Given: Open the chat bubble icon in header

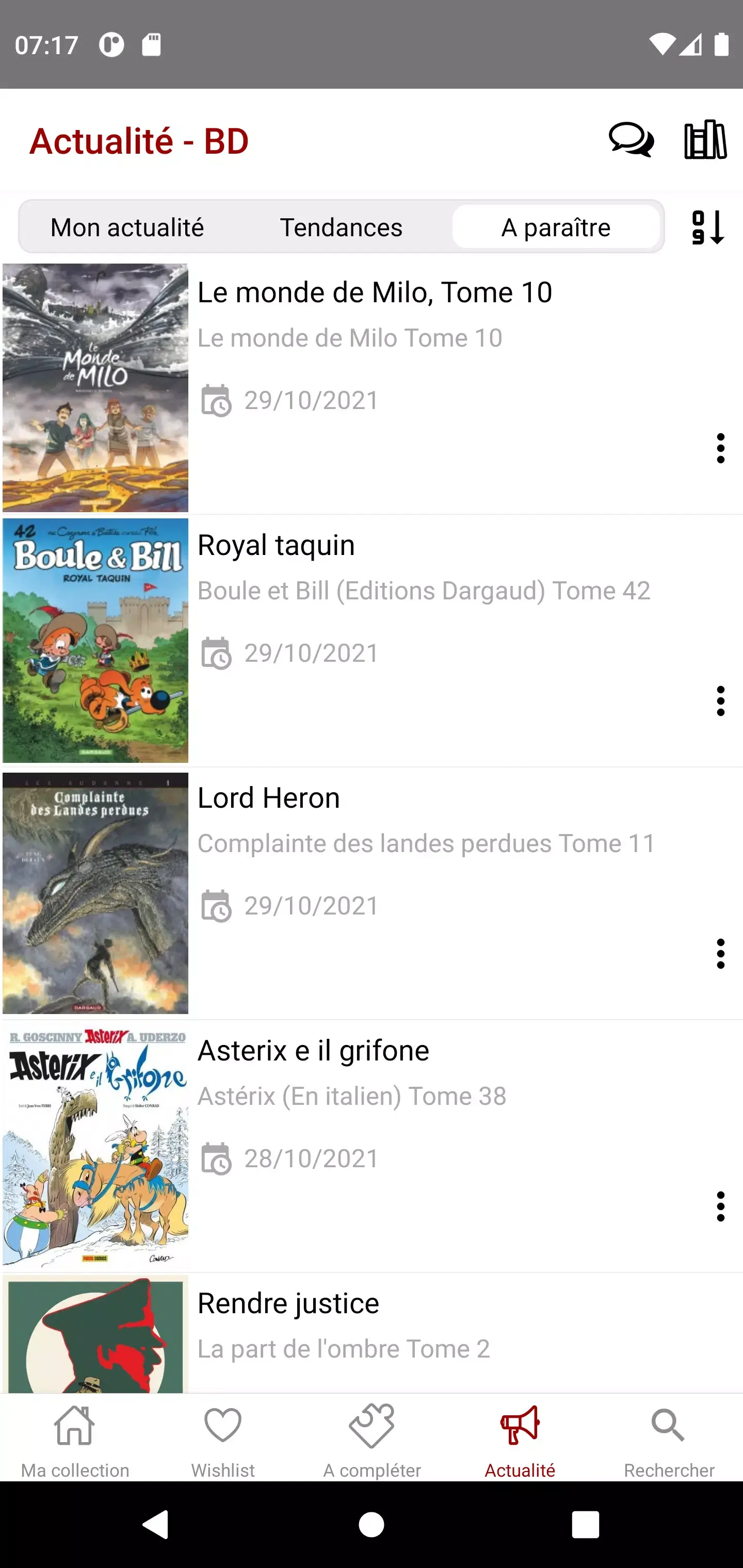Looking at the screenshot, I should coord(631,141).
